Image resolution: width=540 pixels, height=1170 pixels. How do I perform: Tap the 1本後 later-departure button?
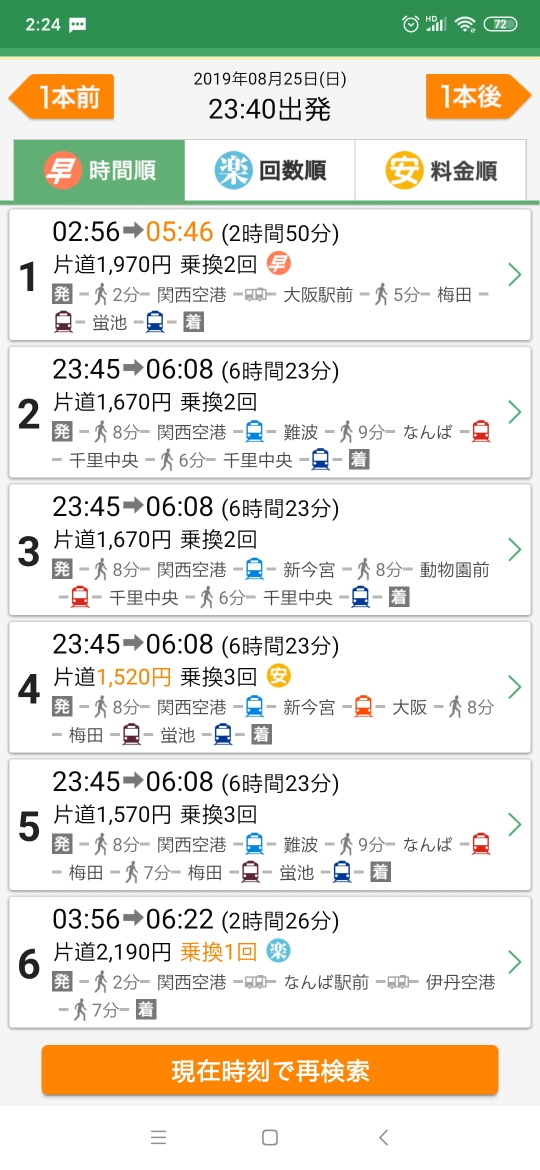(478, 97)
